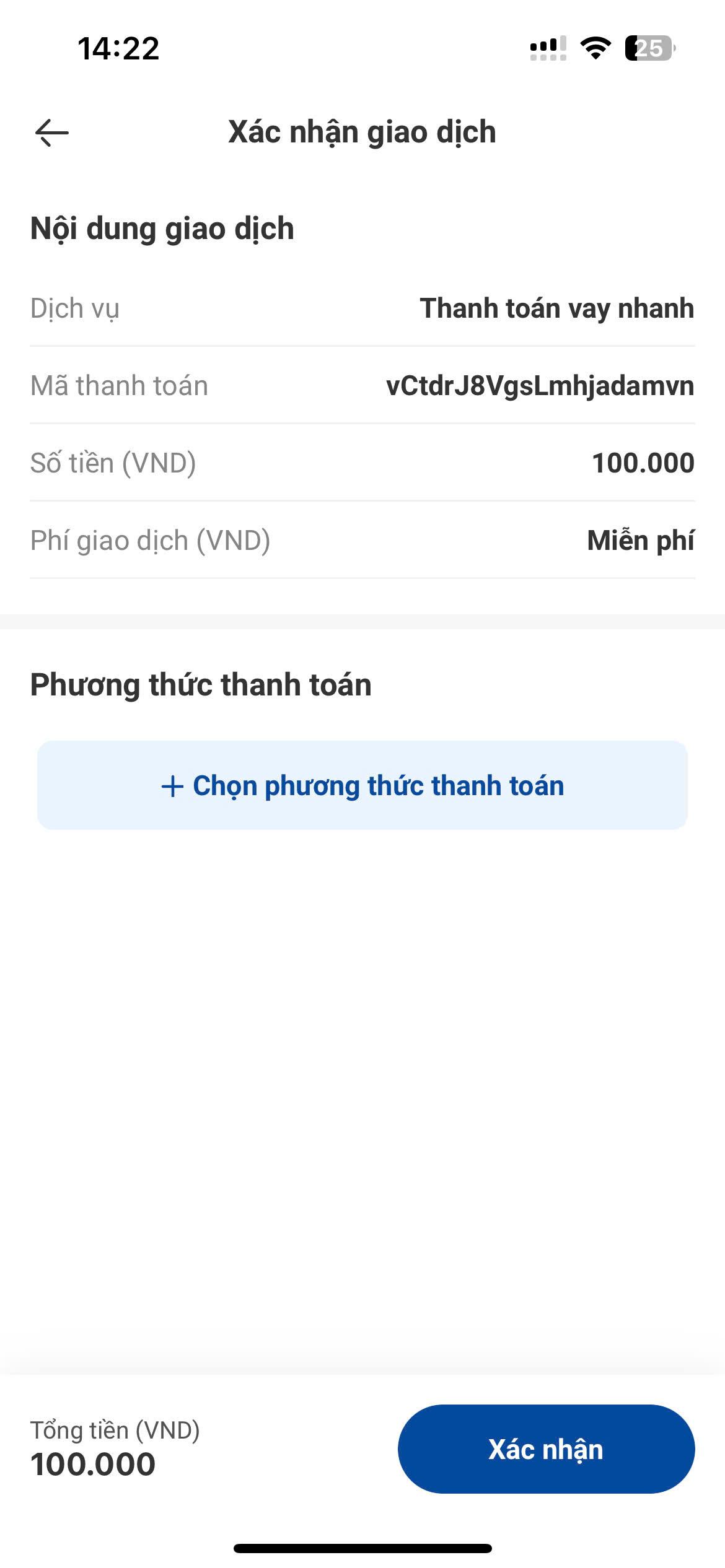The image size is (725, 1568).
Task: Tap Chọn phương thức thanh toán
Action: pos(362,785)
